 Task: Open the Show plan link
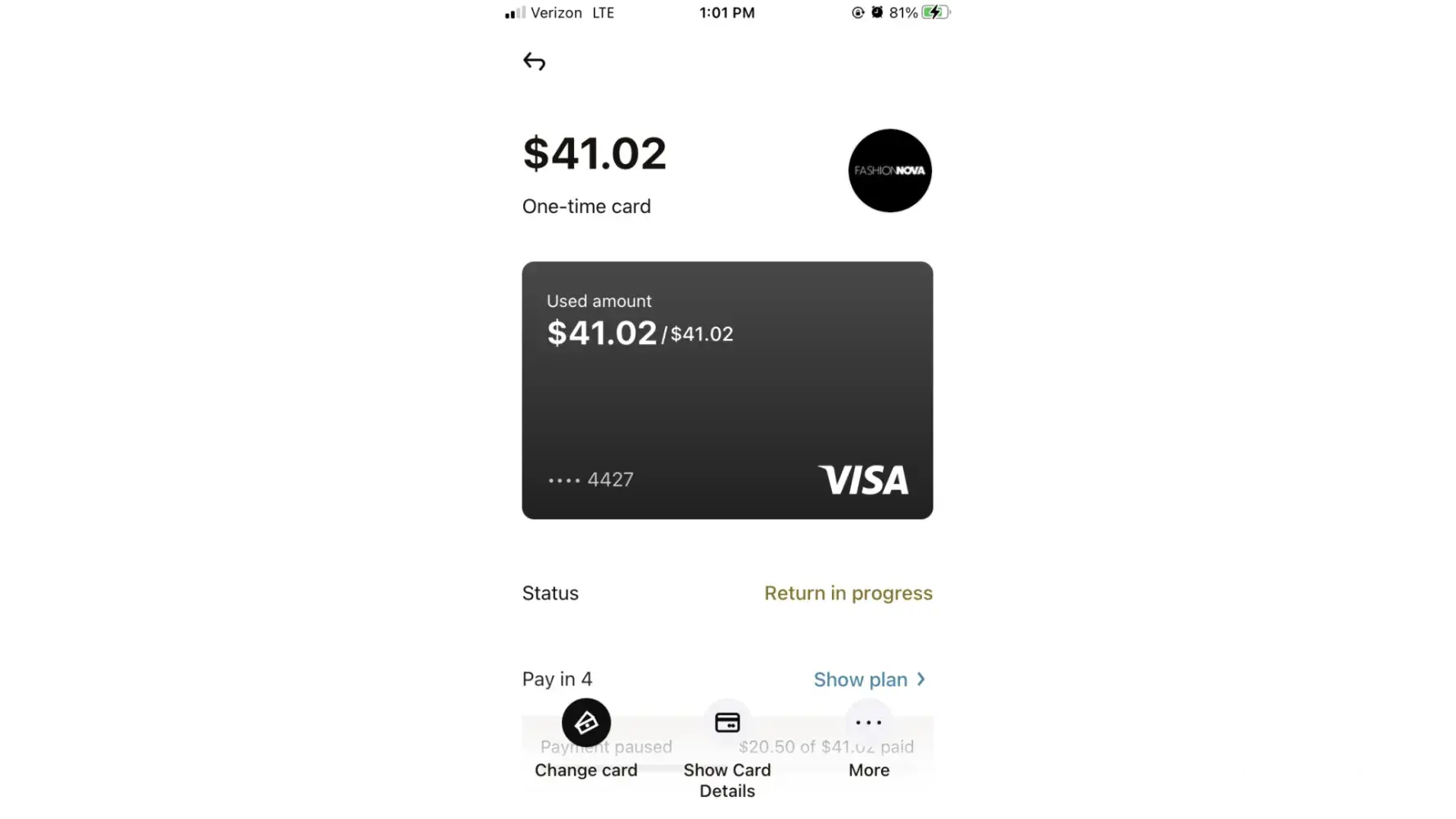tap(869, 680)
